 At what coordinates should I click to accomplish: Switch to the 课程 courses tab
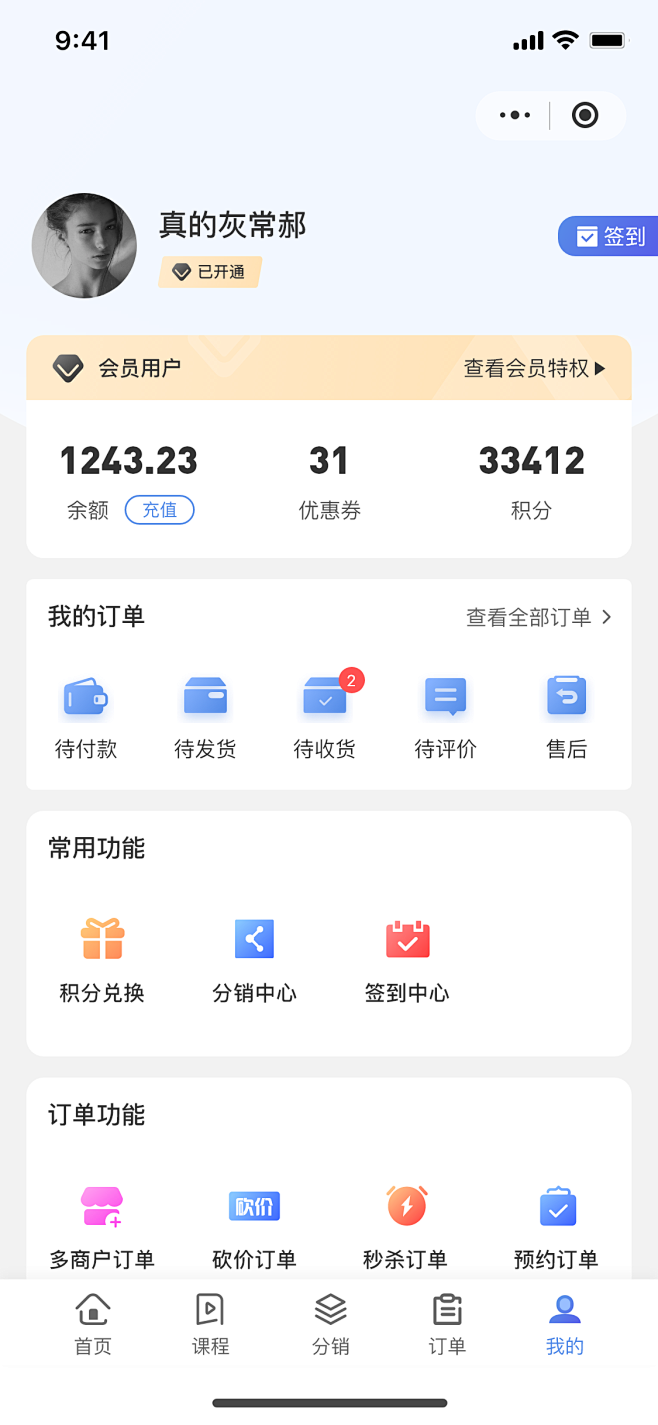[210, 1324]
